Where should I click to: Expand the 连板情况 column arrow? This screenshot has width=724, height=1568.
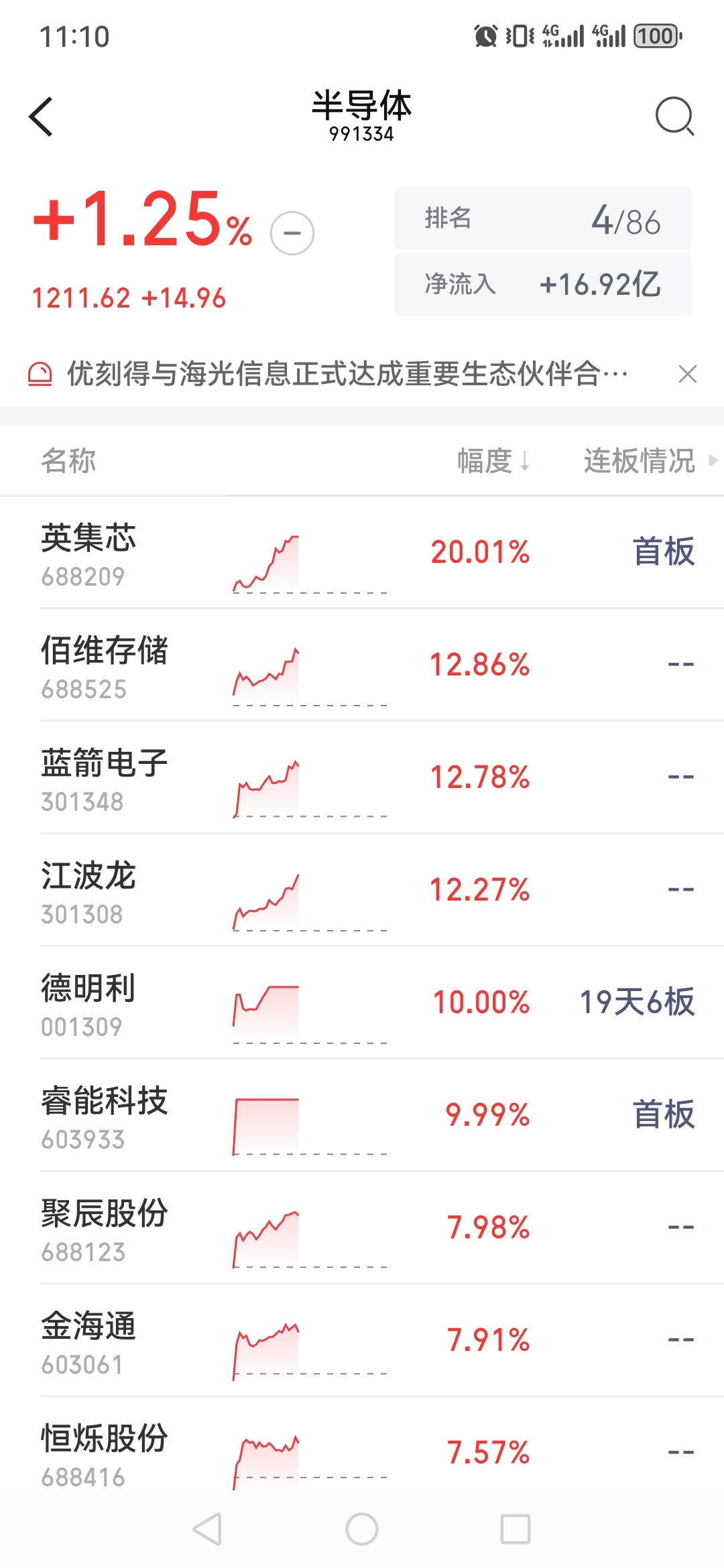pyautogui.click(x=713, y=460)
